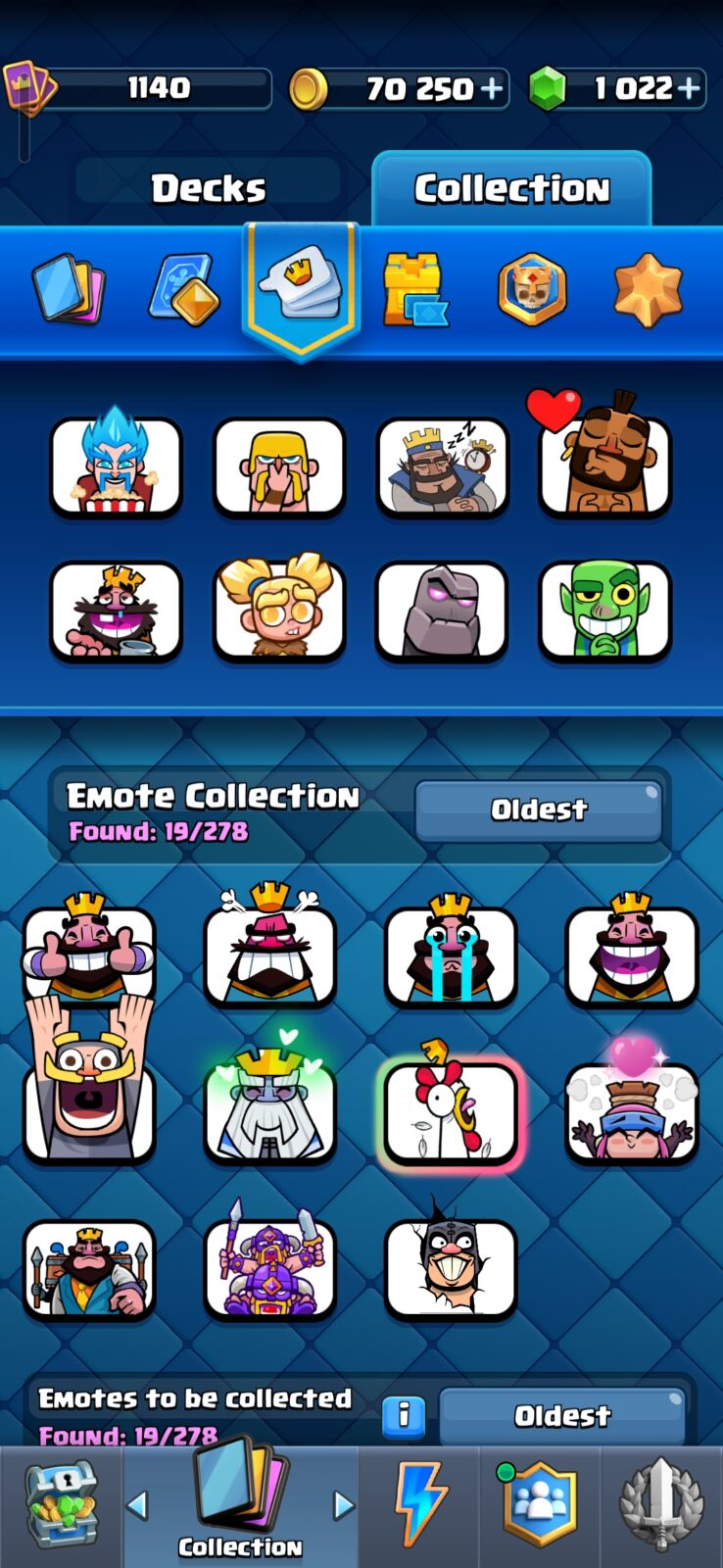Open the clan social tab
The image size is (723, 1568).
point(539,1505)
